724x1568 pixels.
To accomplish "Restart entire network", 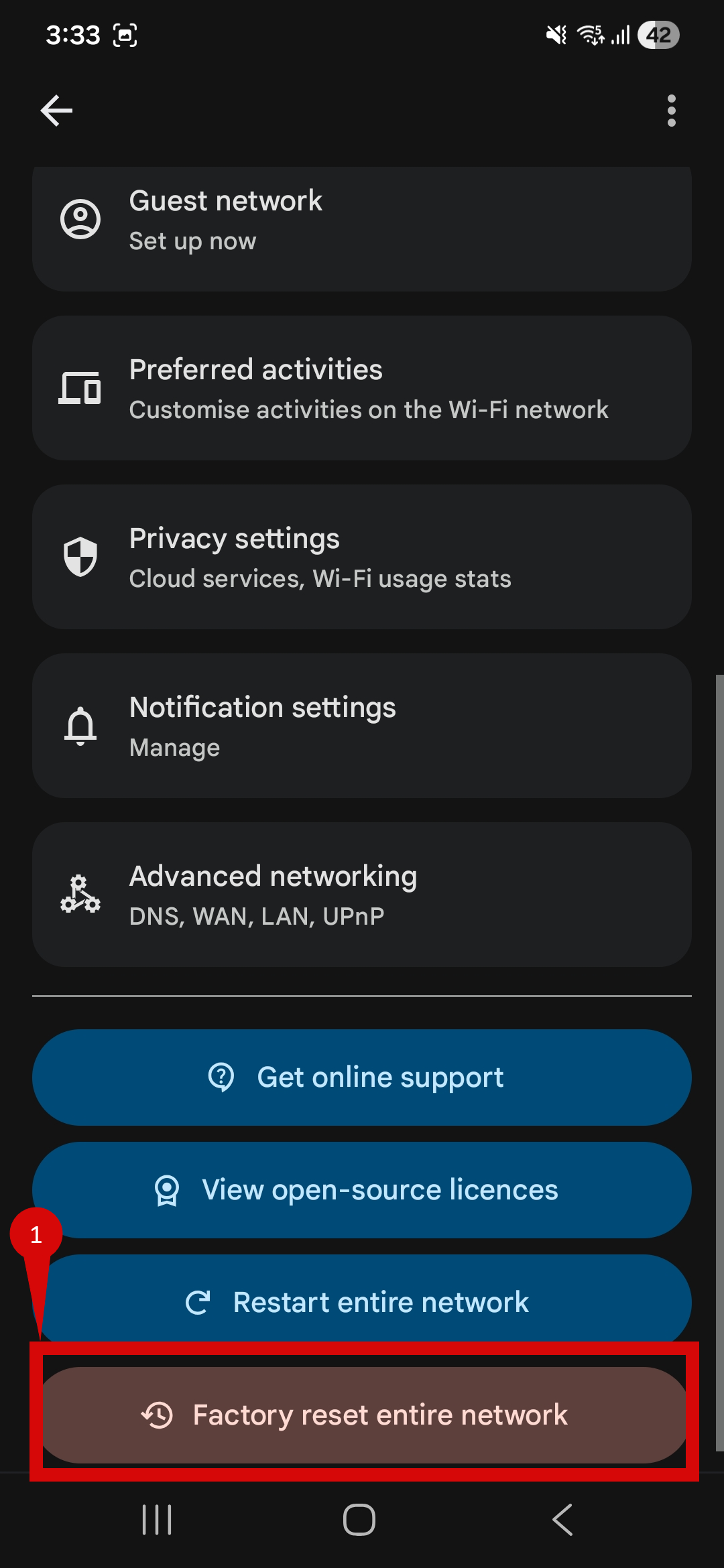I will pyautogui.click(x=362, y=1301).
